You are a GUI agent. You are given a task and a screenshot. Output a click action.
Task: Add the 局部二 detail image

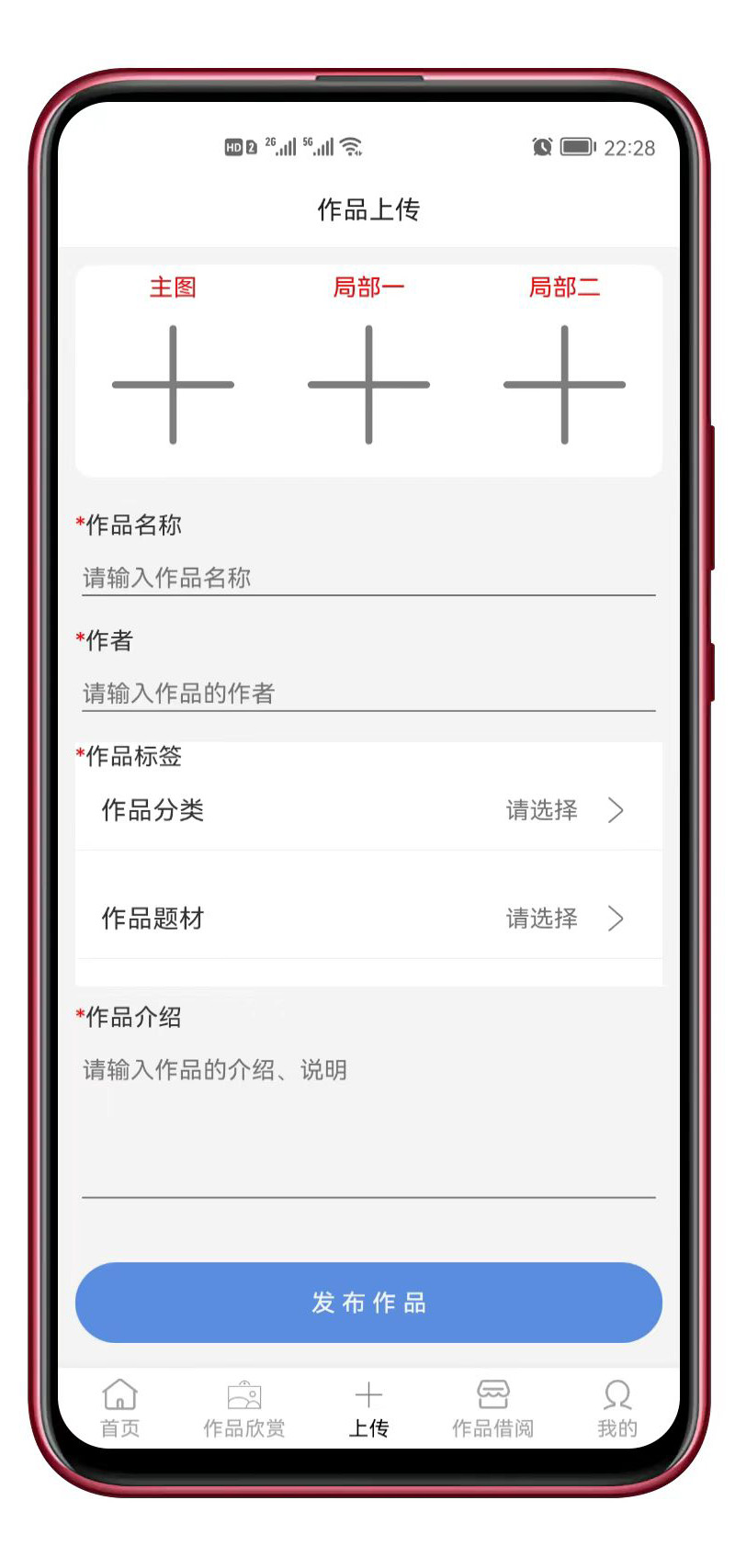tap(564, 384)
